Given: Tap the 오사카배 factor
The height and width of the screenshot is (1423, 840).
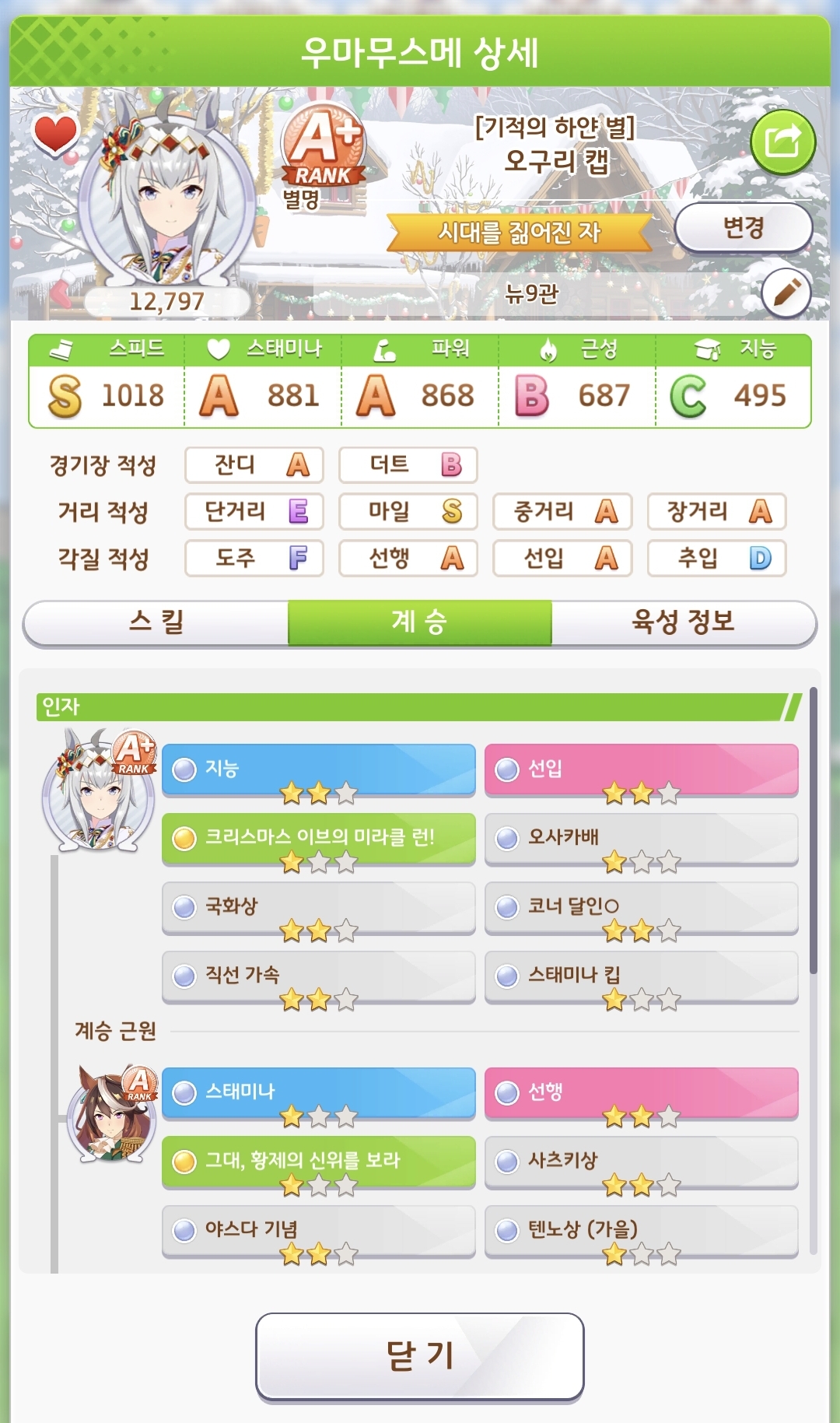Looking at the screenshot, I should pyautogui.click(x=641, y=838).
